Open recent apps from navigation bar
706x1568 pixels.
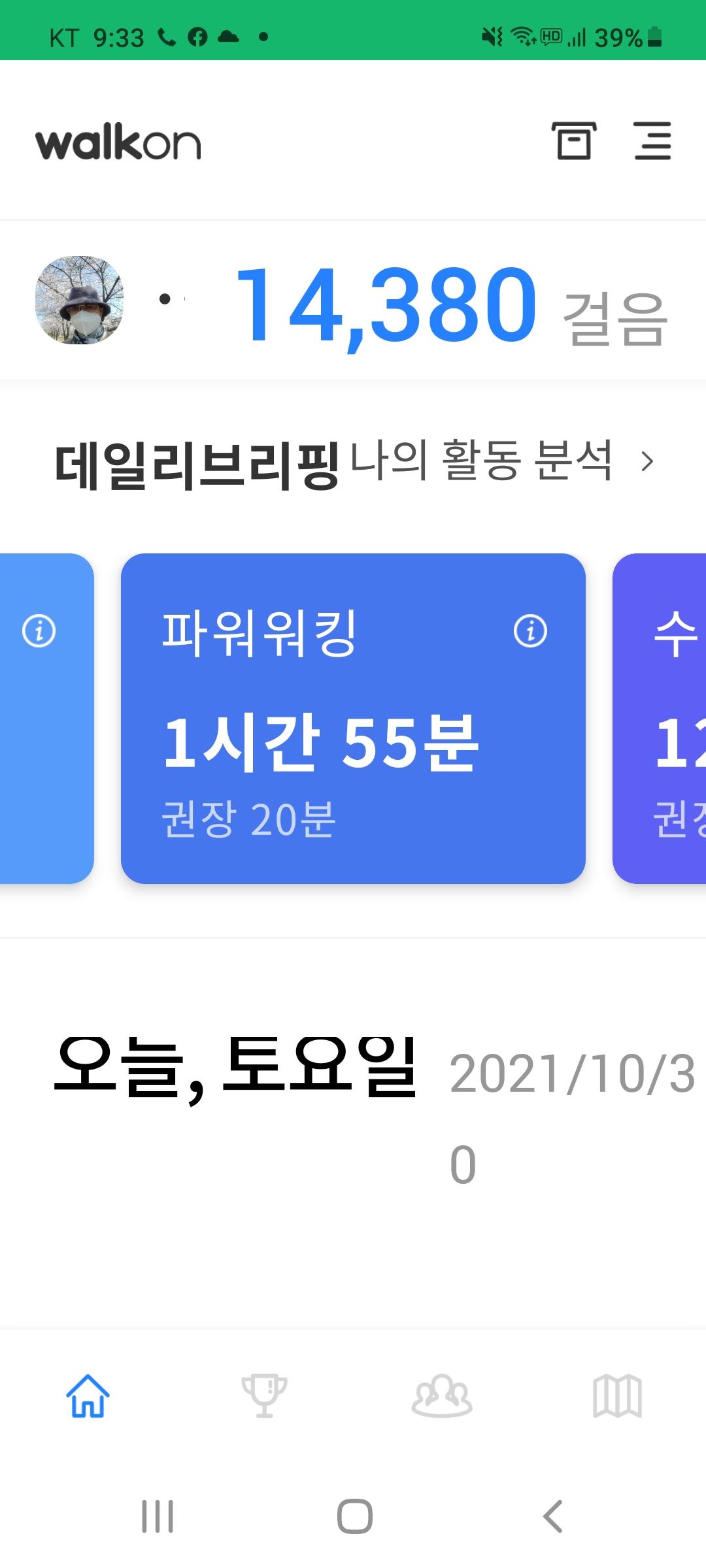(x=158, y=1516)
